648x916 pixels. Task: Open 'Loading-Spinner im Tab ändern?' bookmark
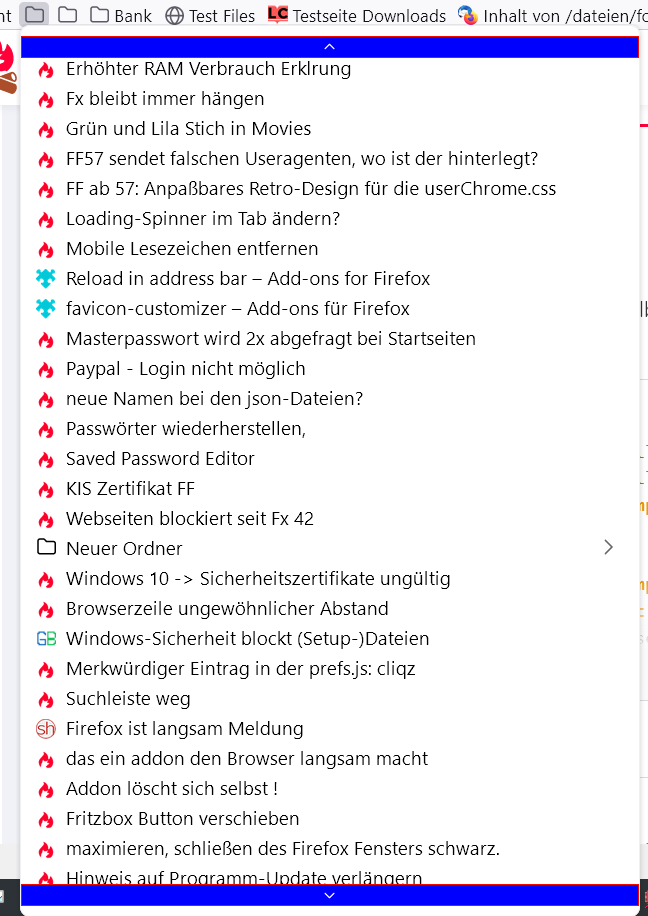click(203, 219)
